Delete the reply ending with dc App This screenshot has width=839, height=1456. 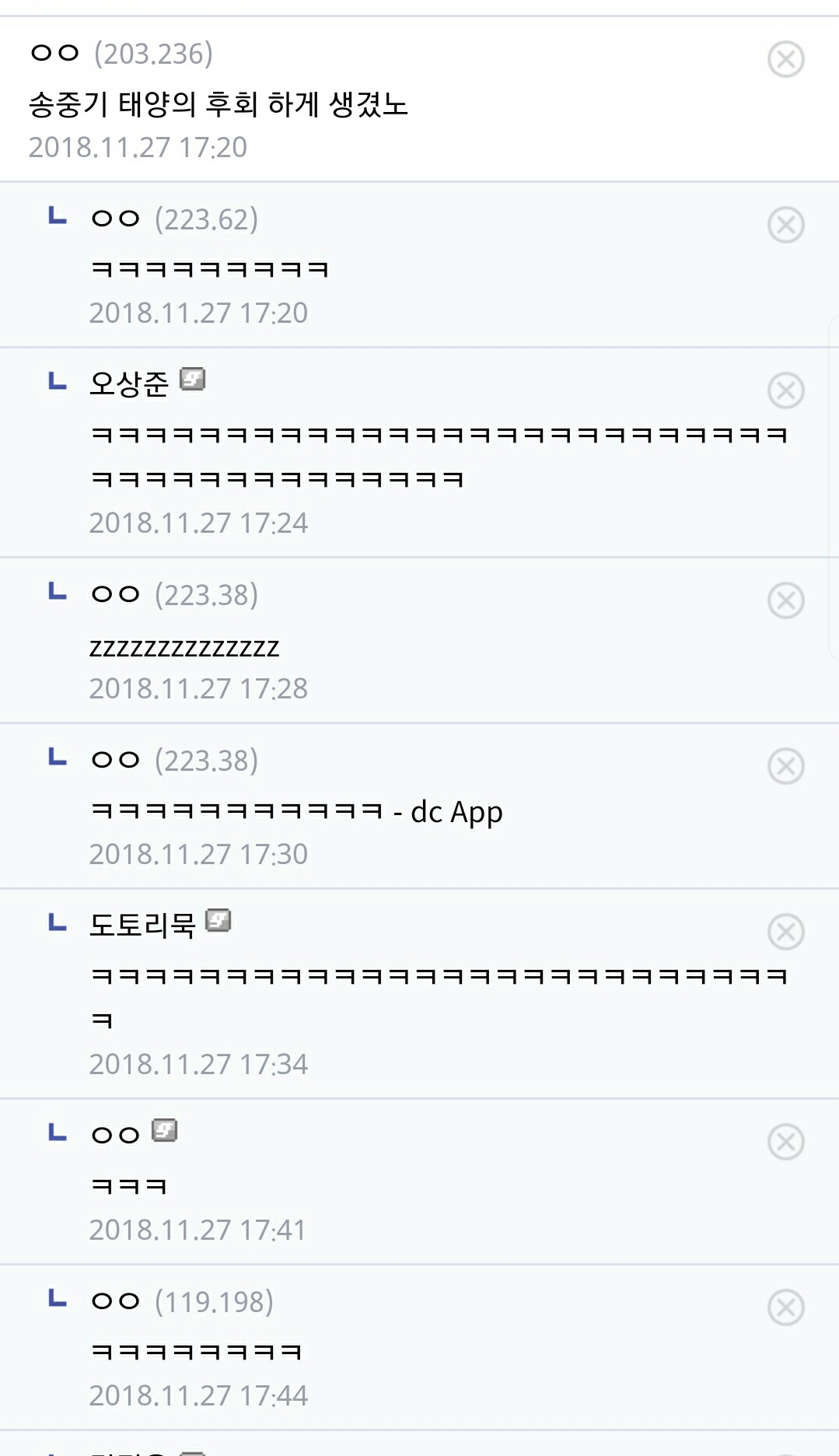pyautogui.click(x=785, y=766)
